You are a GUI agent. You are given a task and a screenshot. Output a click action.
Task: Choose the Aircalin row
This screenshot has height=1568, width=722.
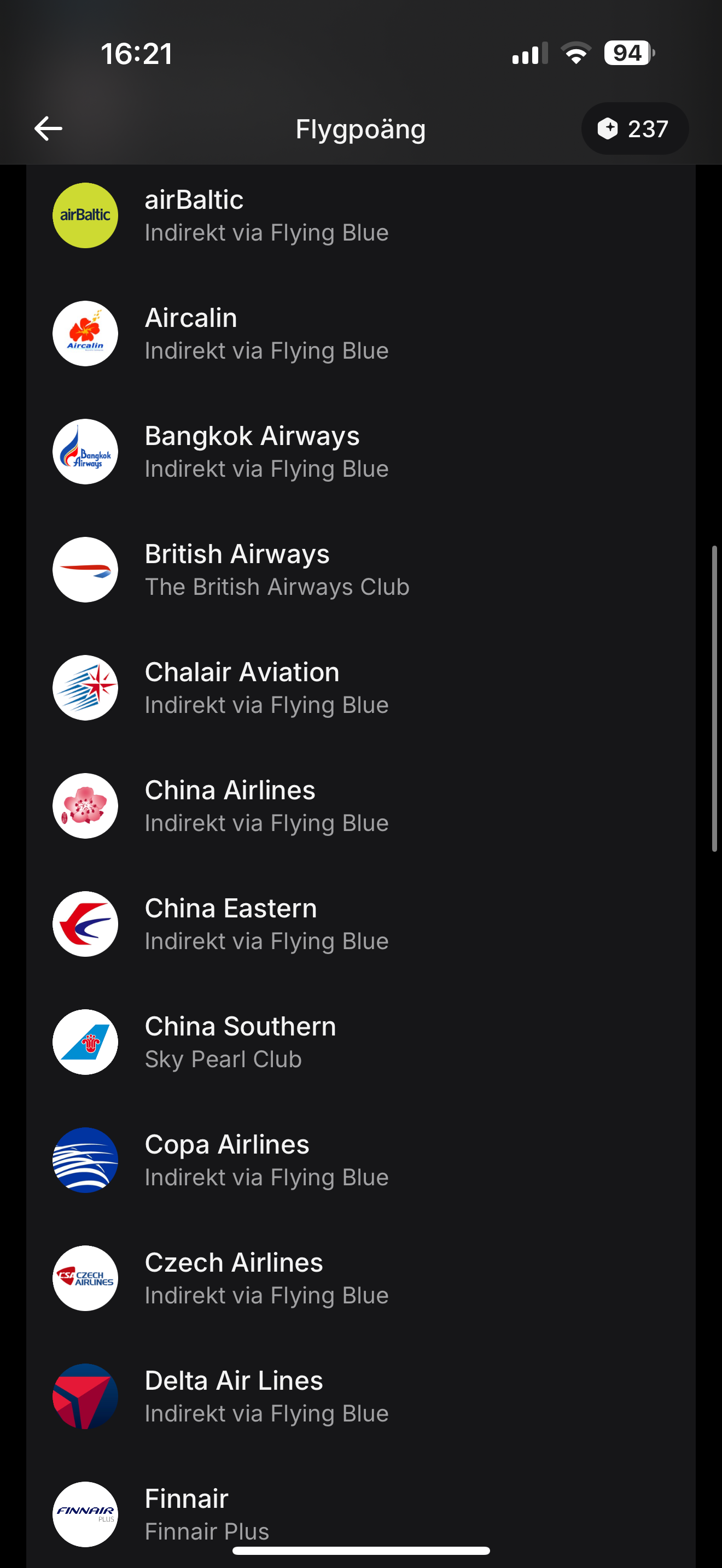360,334
